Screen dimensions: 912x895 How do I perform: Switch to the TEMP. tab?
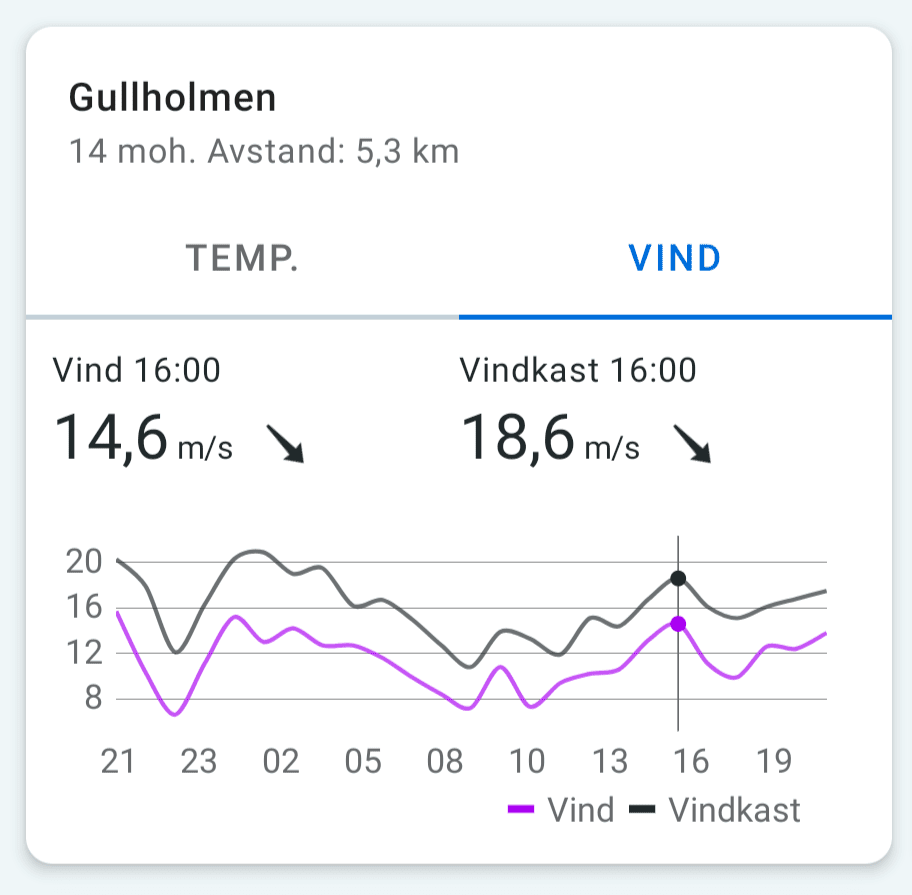242,258
